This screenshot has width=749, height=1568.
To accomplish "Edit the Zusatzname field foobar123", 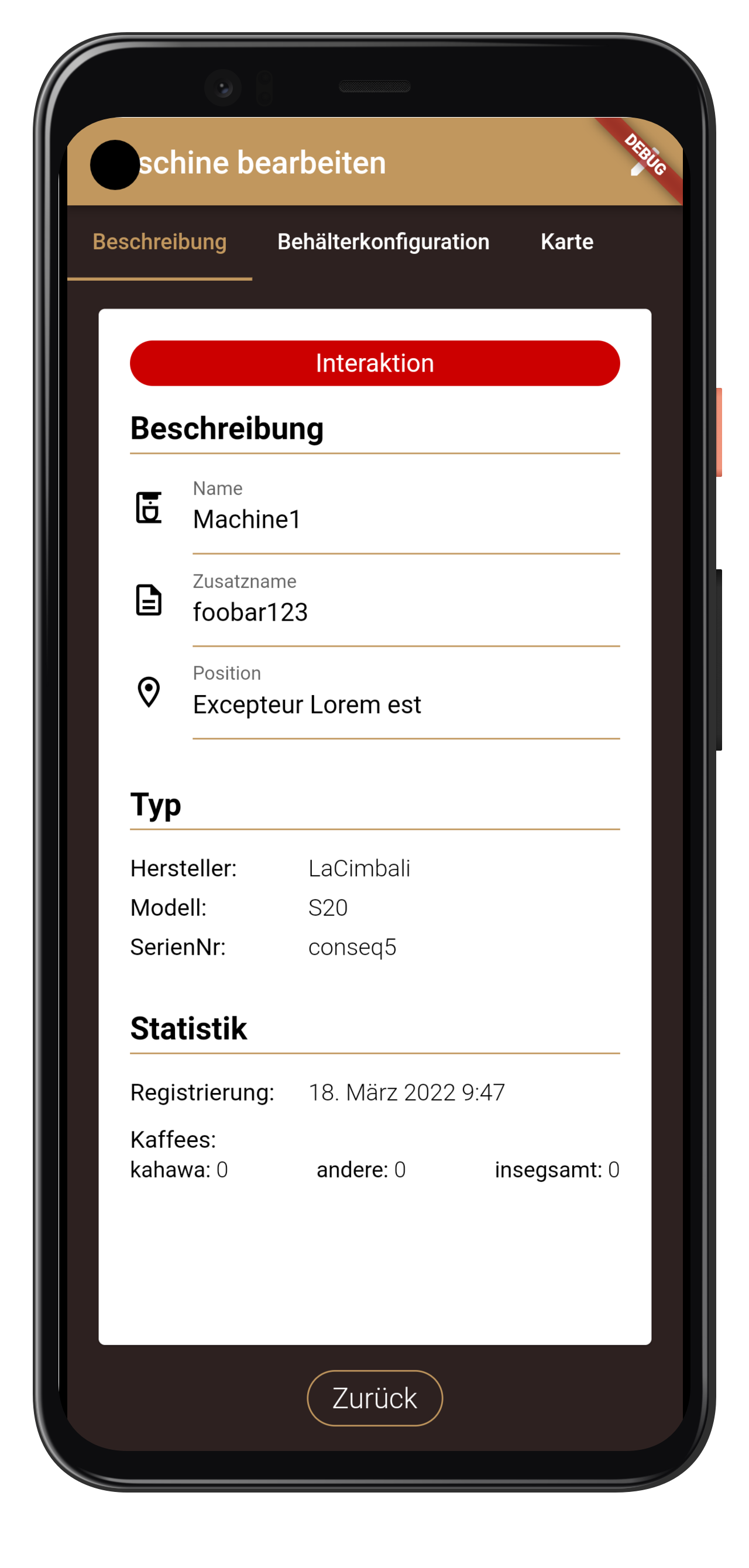I will 405,612.
